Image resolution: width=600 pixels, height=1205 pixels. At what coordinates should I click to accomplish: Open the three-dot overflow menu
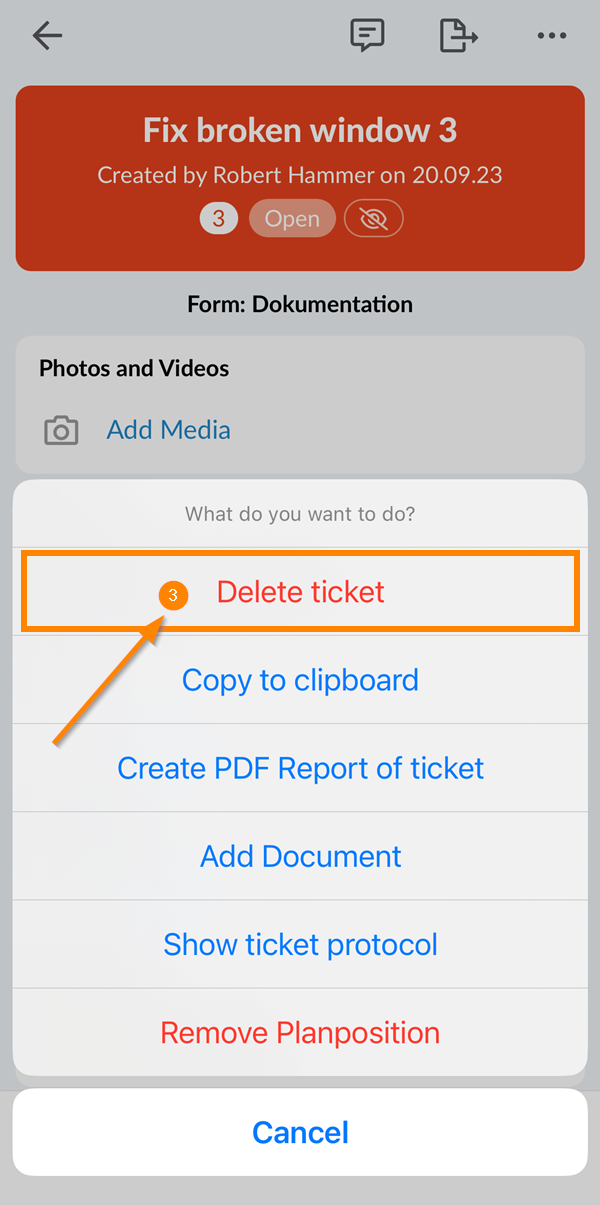point(552,37)
